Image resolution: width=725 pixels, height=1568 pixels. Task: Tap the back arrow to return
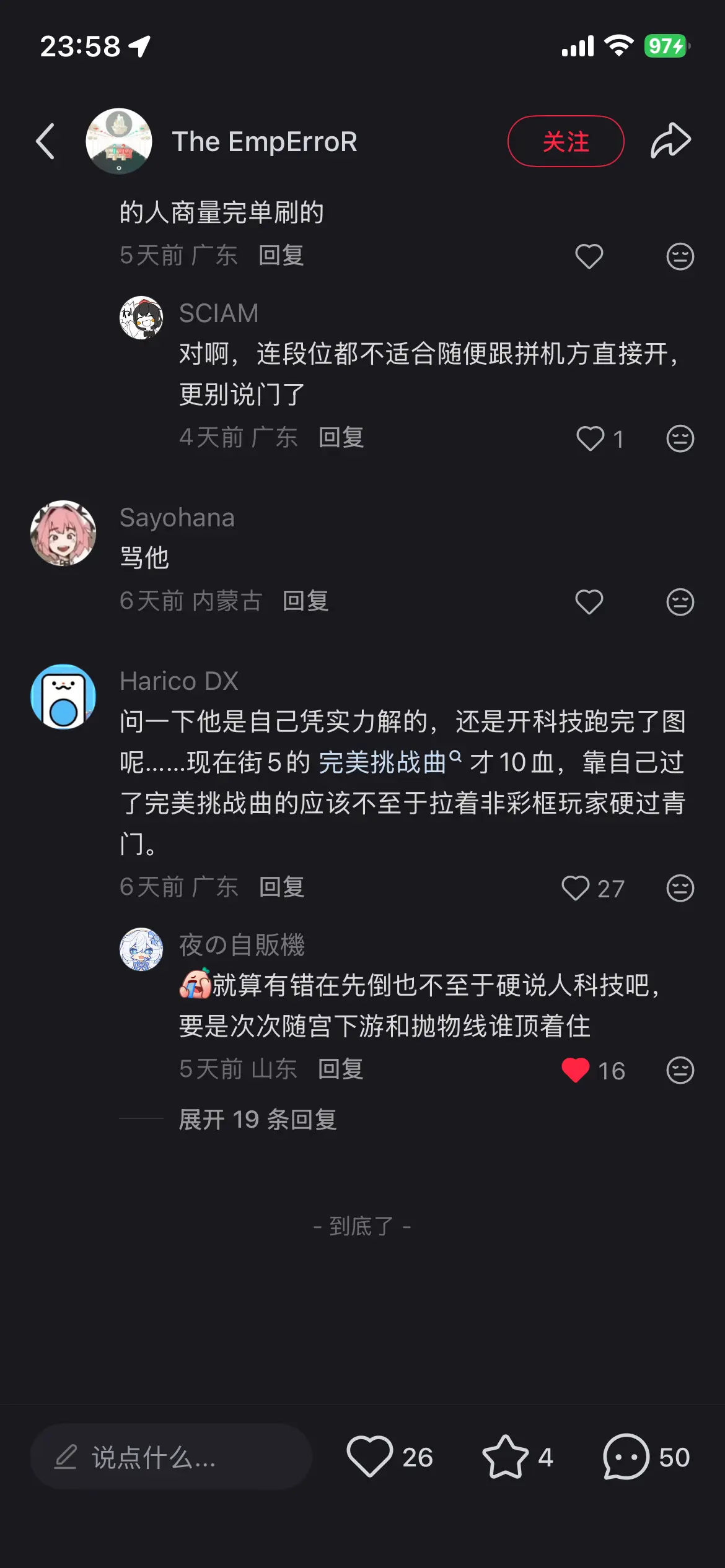(44, 141)
